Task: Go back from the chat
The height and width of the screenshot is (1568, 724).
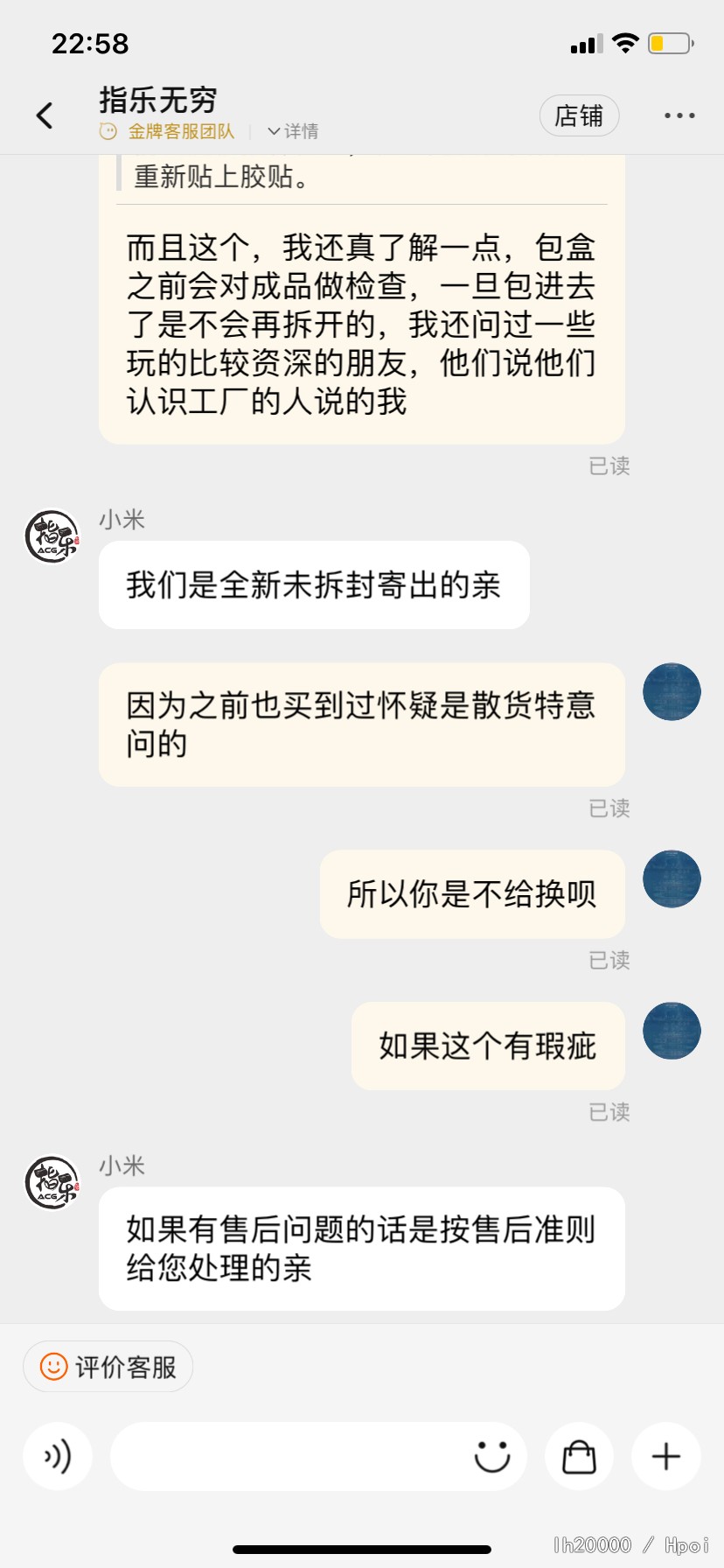Action: coord(45,115)
